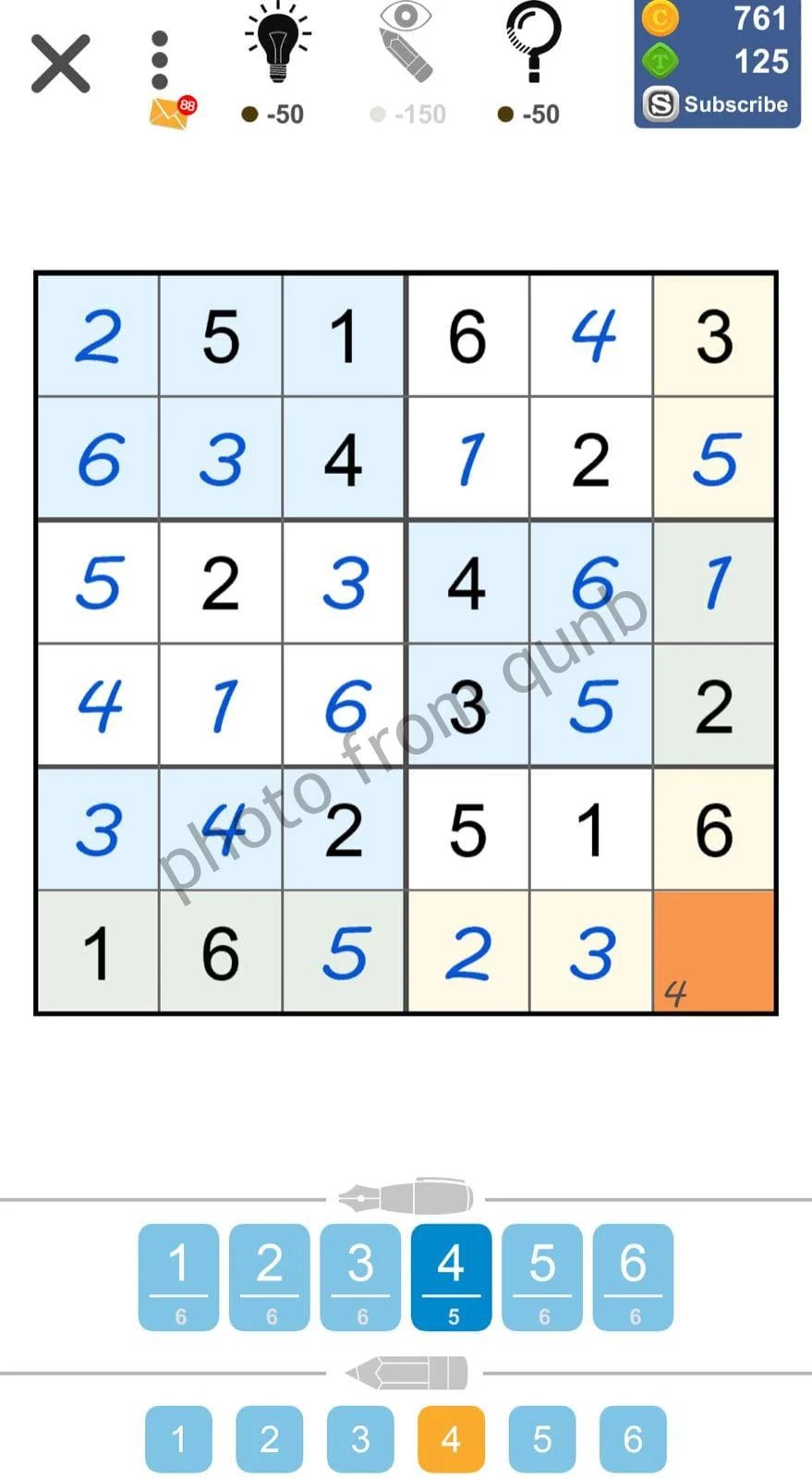Select number 4 in the pencil note row

[x=452, y=1437]
